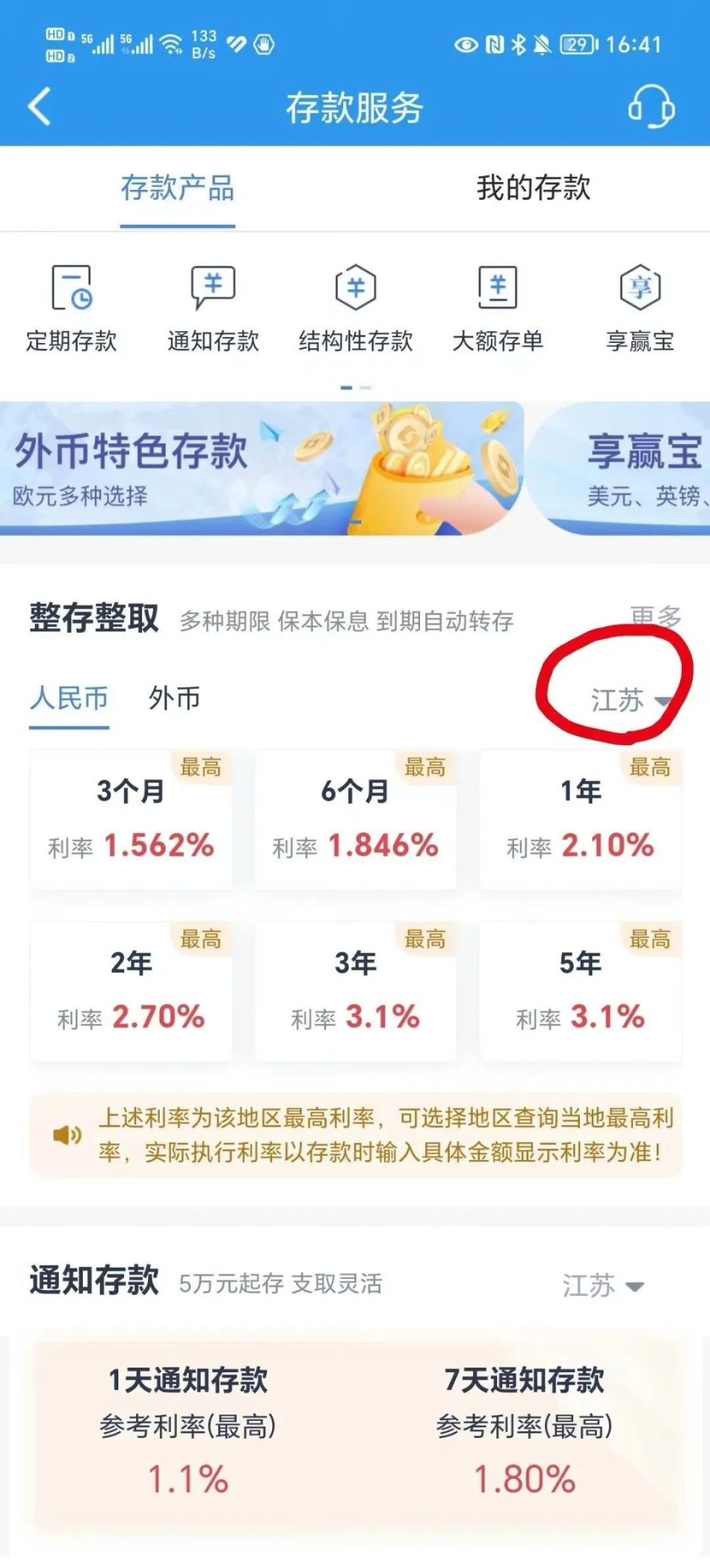Expand 江苏 region dropdown under 整存整取

[629, 700]
